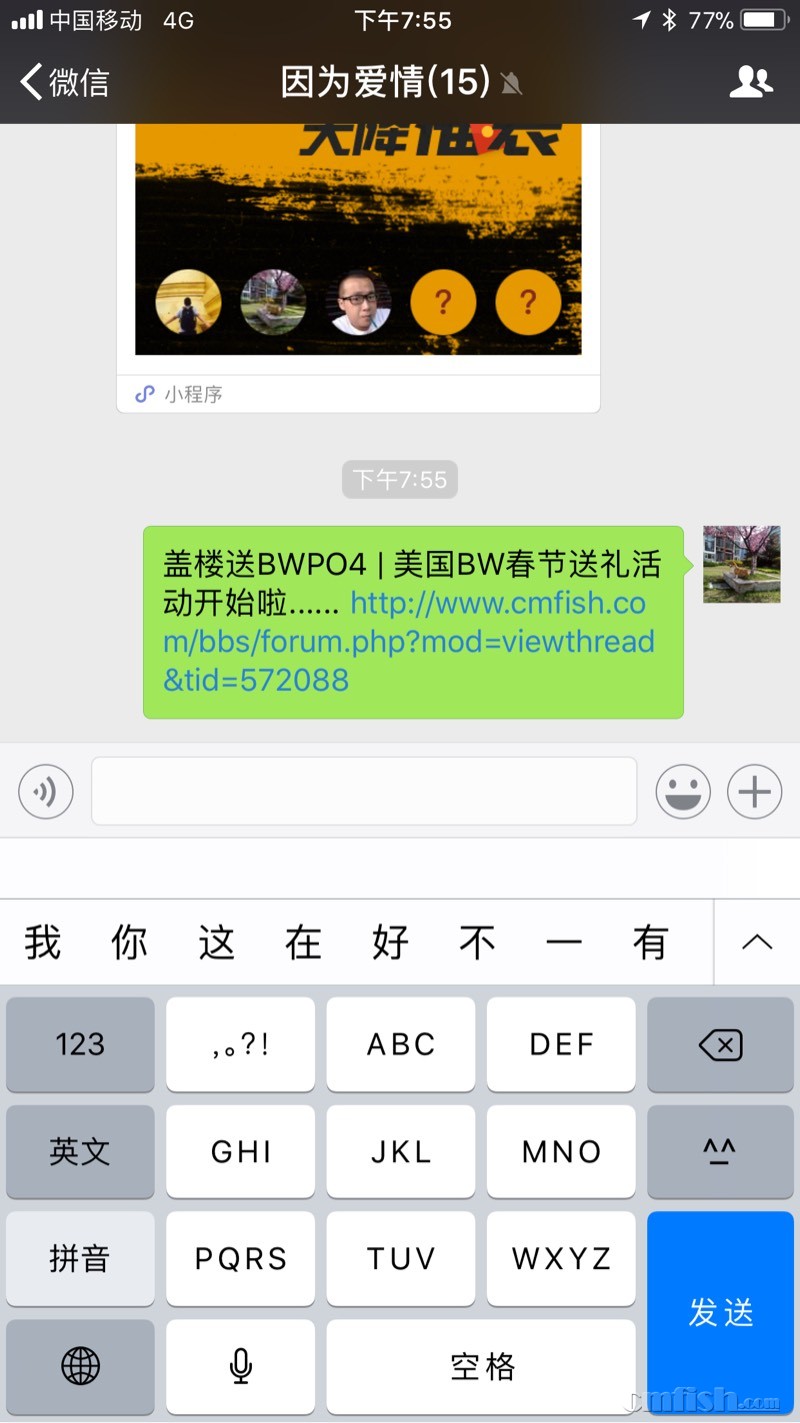Start dictation with the microphone key
This screenshot has width=800, height=1423.
pos(240,1365)
